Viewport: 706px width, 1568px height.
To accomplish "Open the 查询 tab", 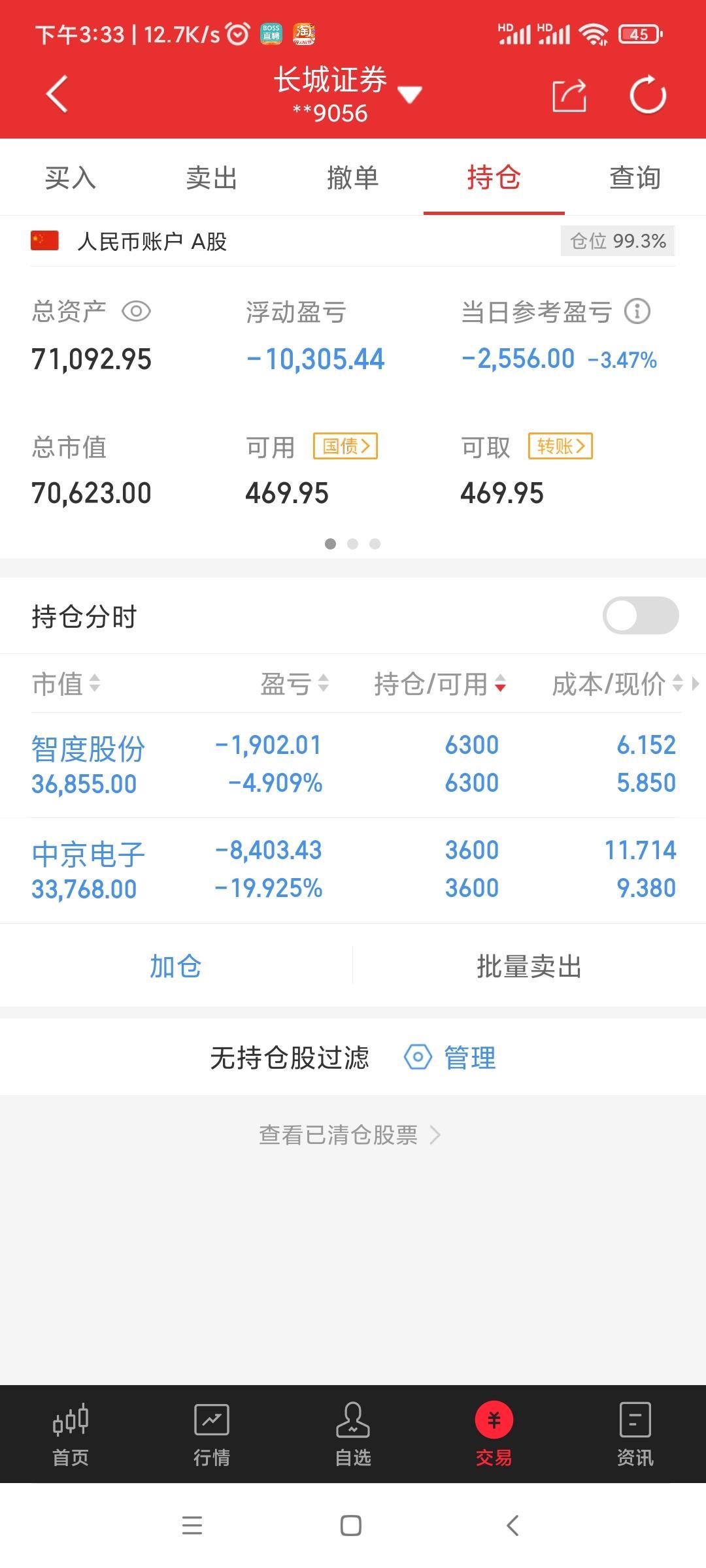I will coord(635,178).
